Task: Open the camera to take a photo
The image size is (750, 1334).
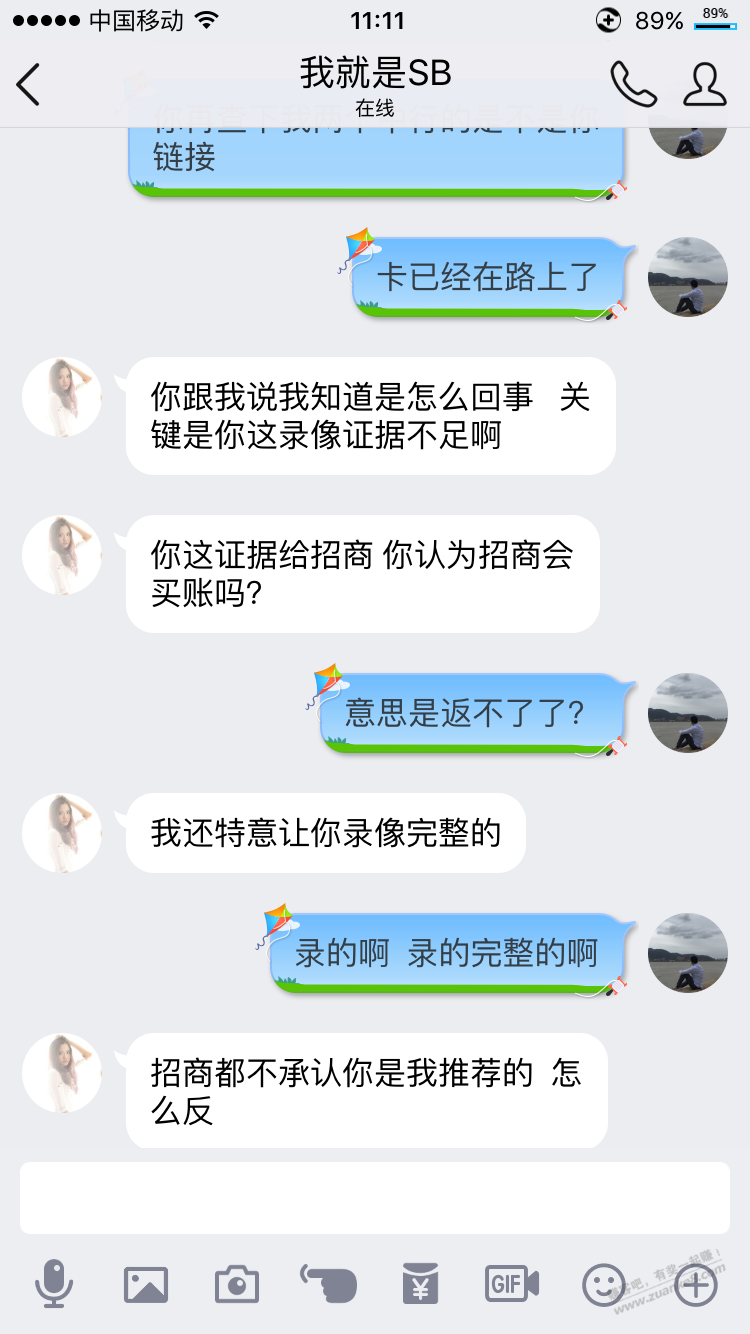Action: point(237,1284)
